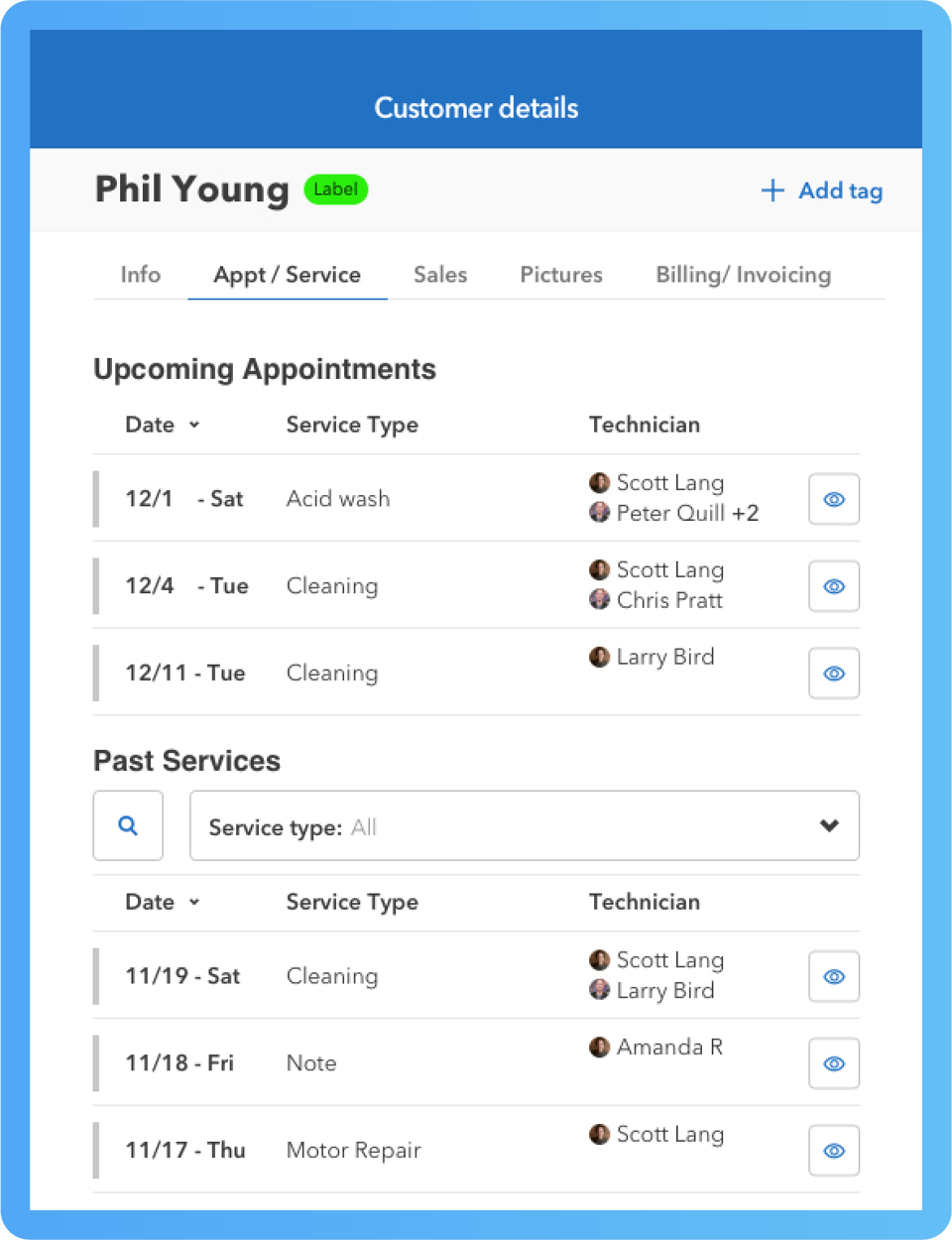Click the plus icon beside Add tag

click(772, 190)
